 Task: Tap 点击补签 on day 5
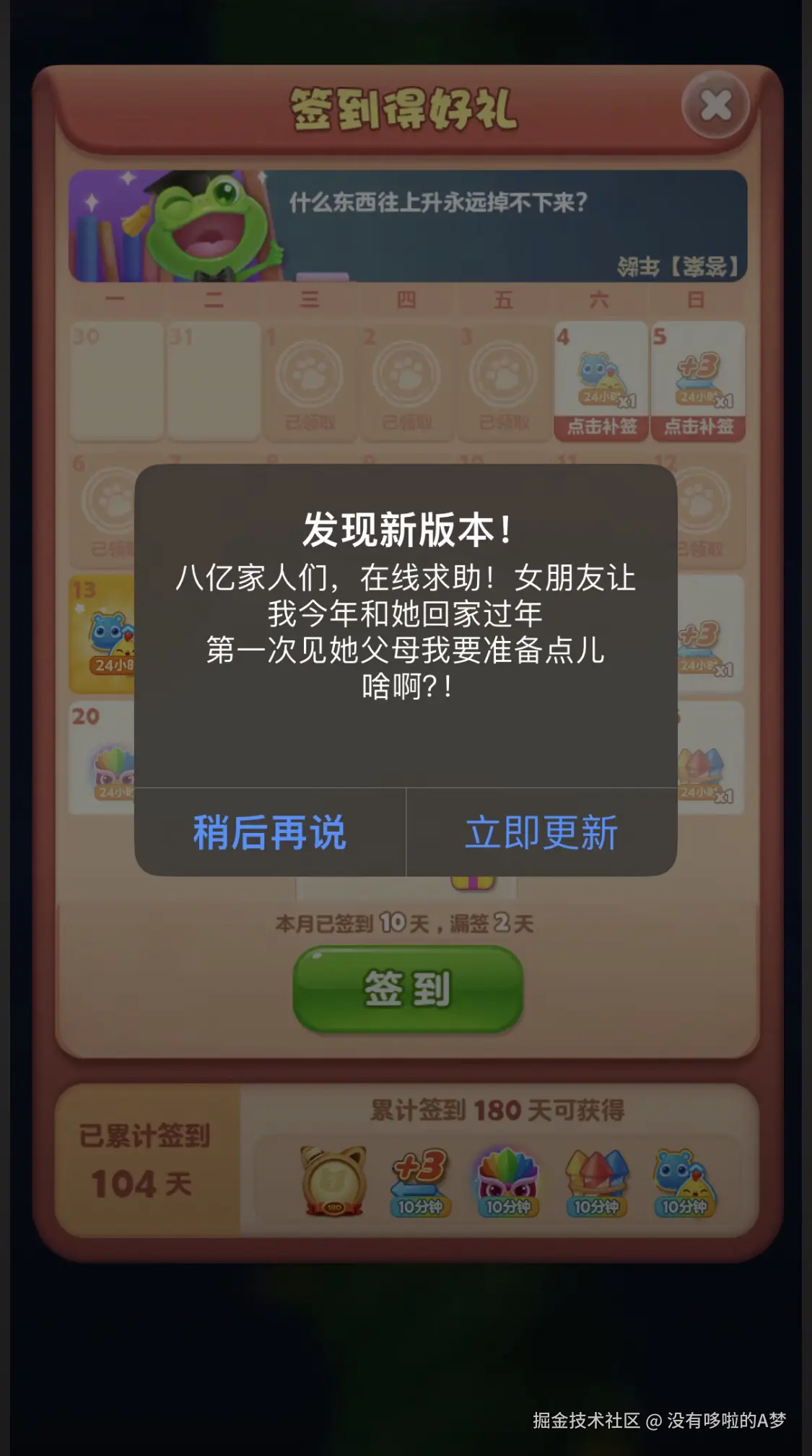tap(698, 426)
